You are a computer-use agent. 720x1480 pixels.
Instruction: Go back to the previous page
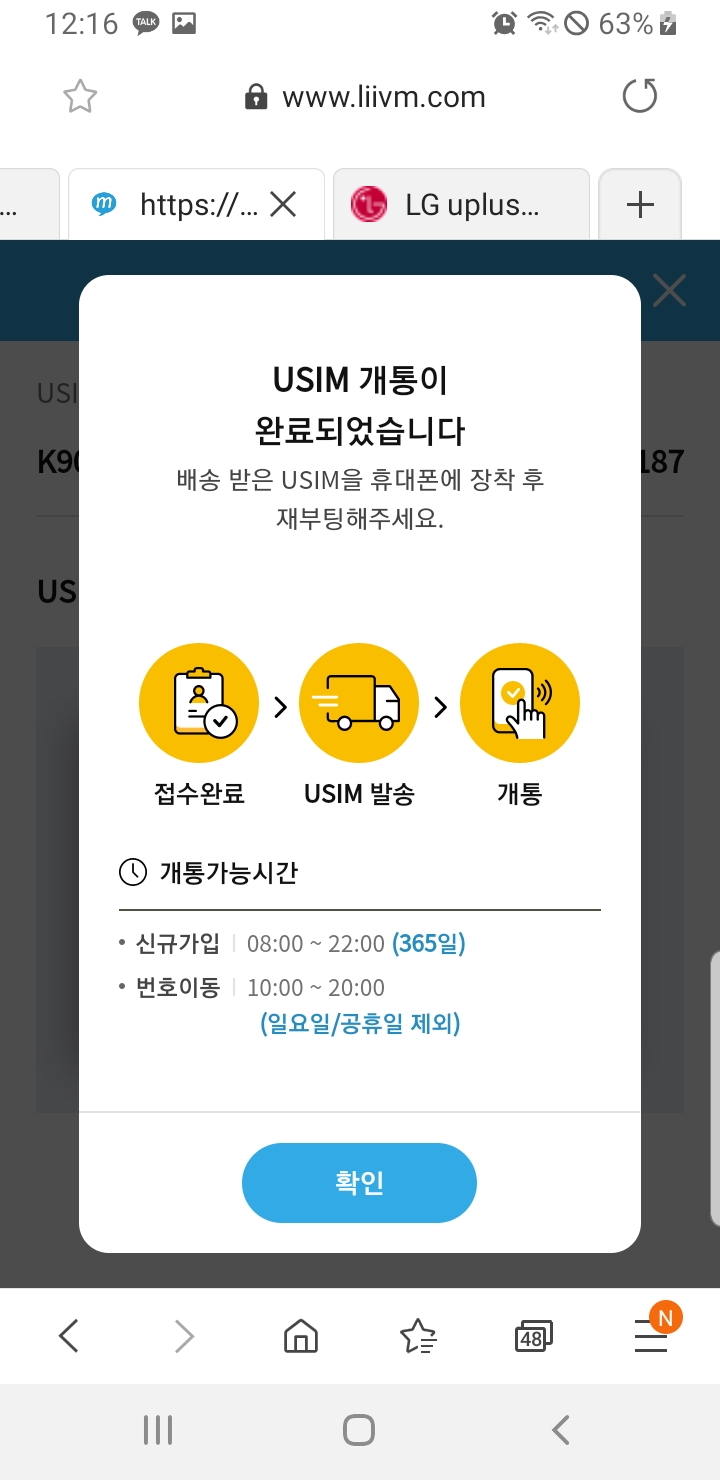tap(69, 1335)
